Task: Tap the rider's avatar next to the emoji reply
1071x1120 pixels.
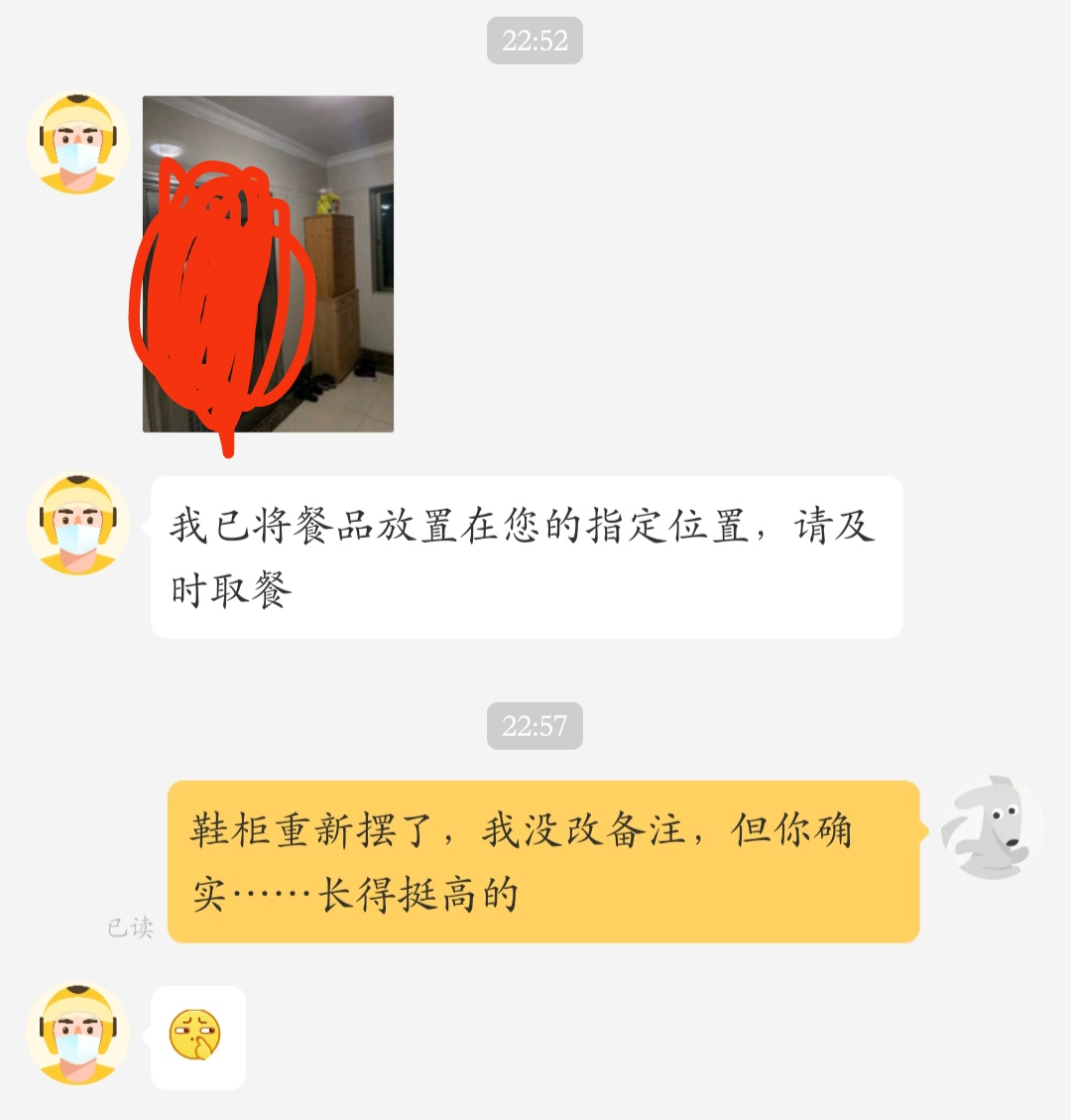Action: [77, 1033]
